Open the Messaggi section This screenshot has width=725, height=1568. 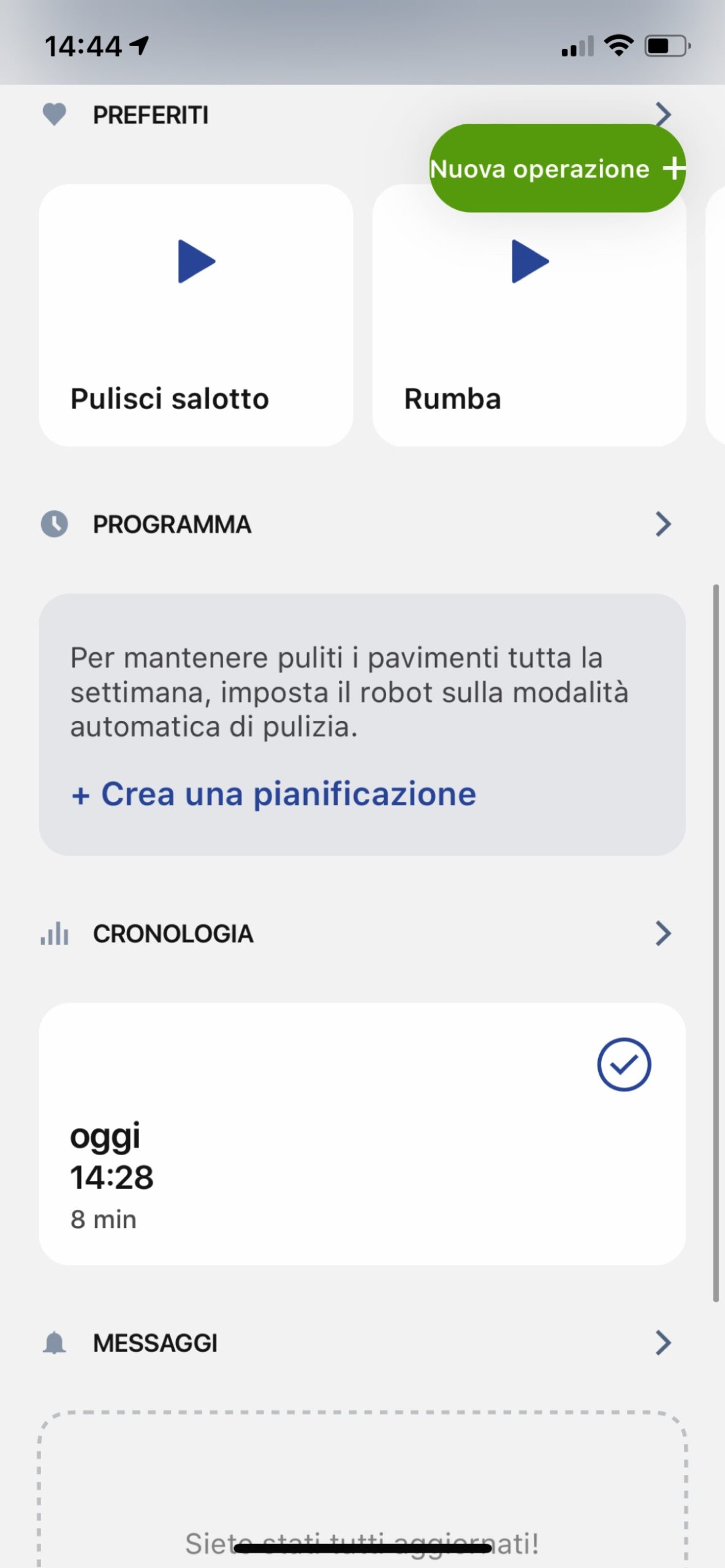coord(662,1343)
